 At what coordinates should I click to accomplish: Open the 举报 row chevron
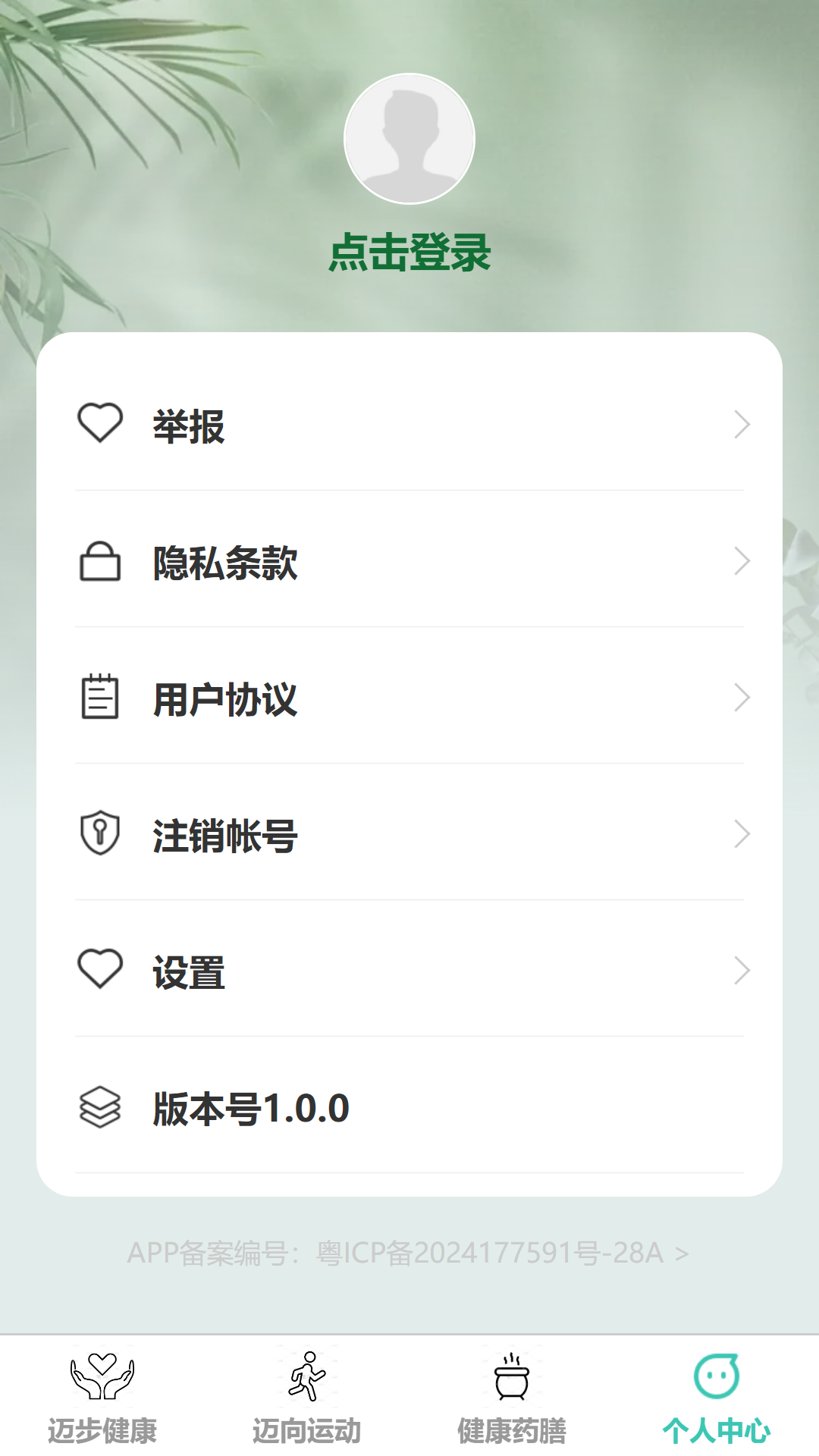742,424
